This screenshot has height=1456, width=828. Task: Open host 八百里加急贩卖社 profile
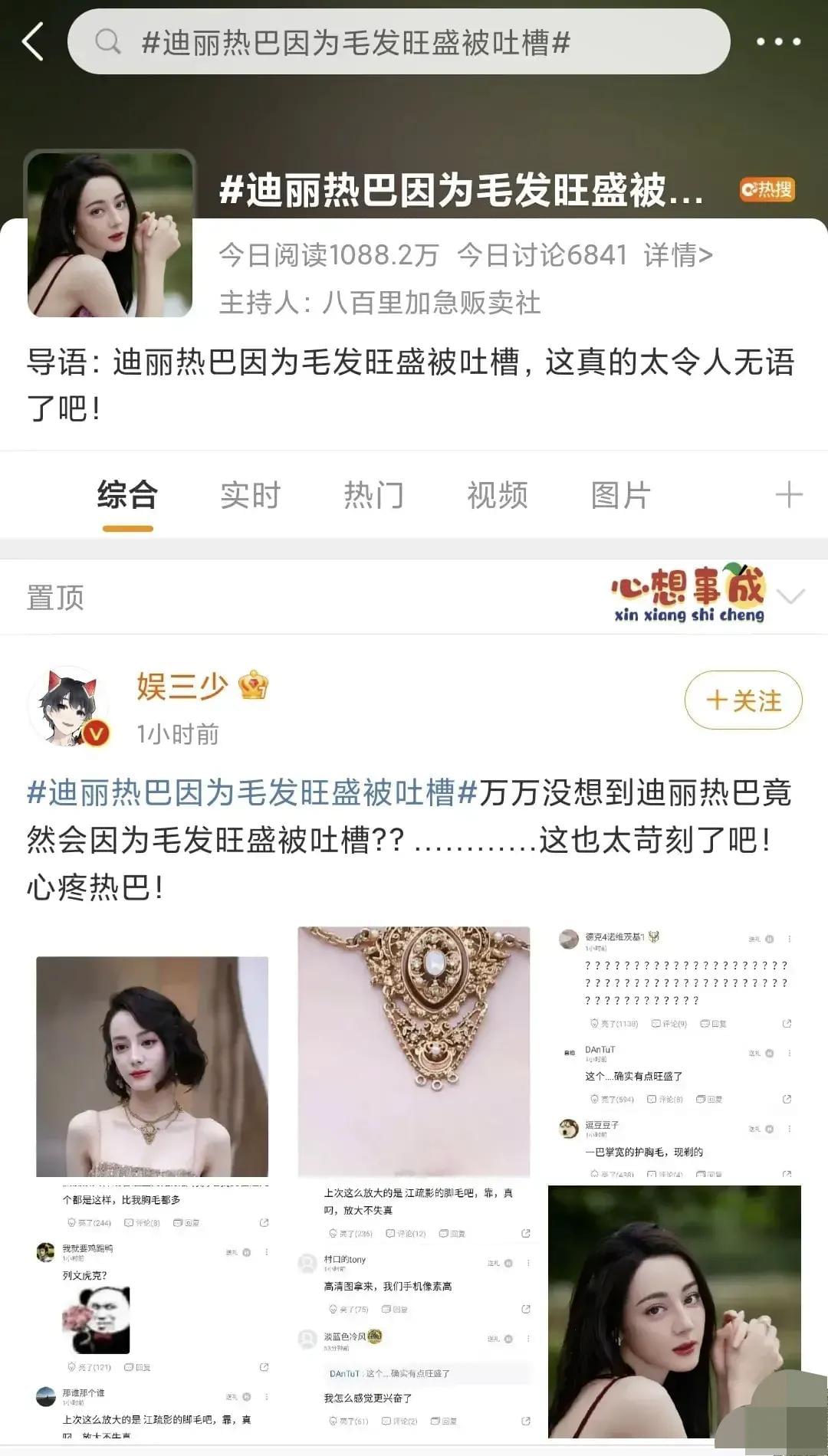coord(431,303)
